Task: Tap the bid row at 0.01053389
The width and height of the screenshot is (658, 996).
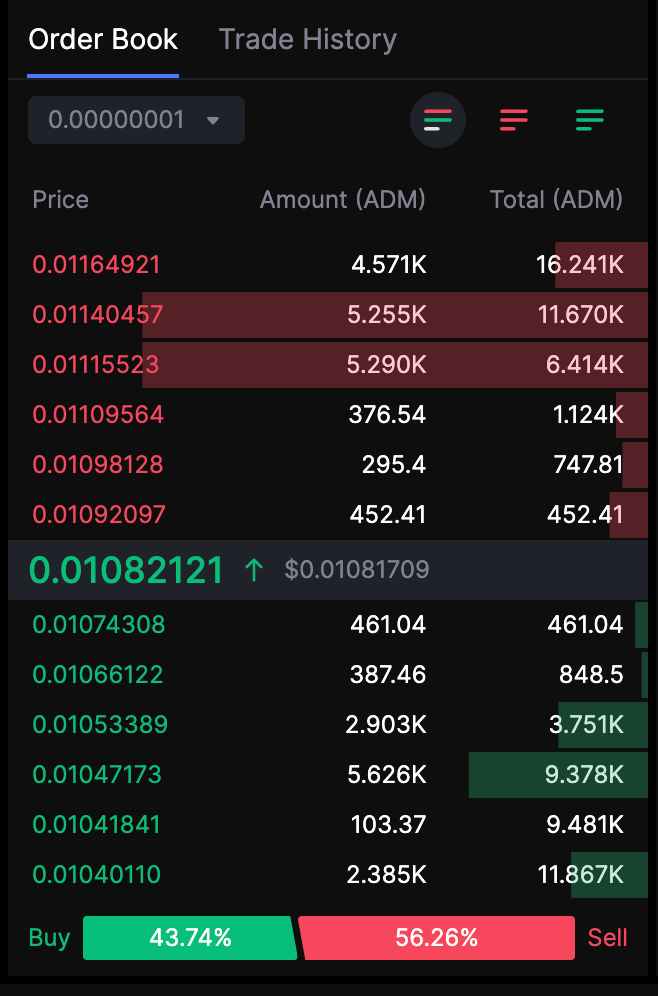Action: tap(328, 725)
